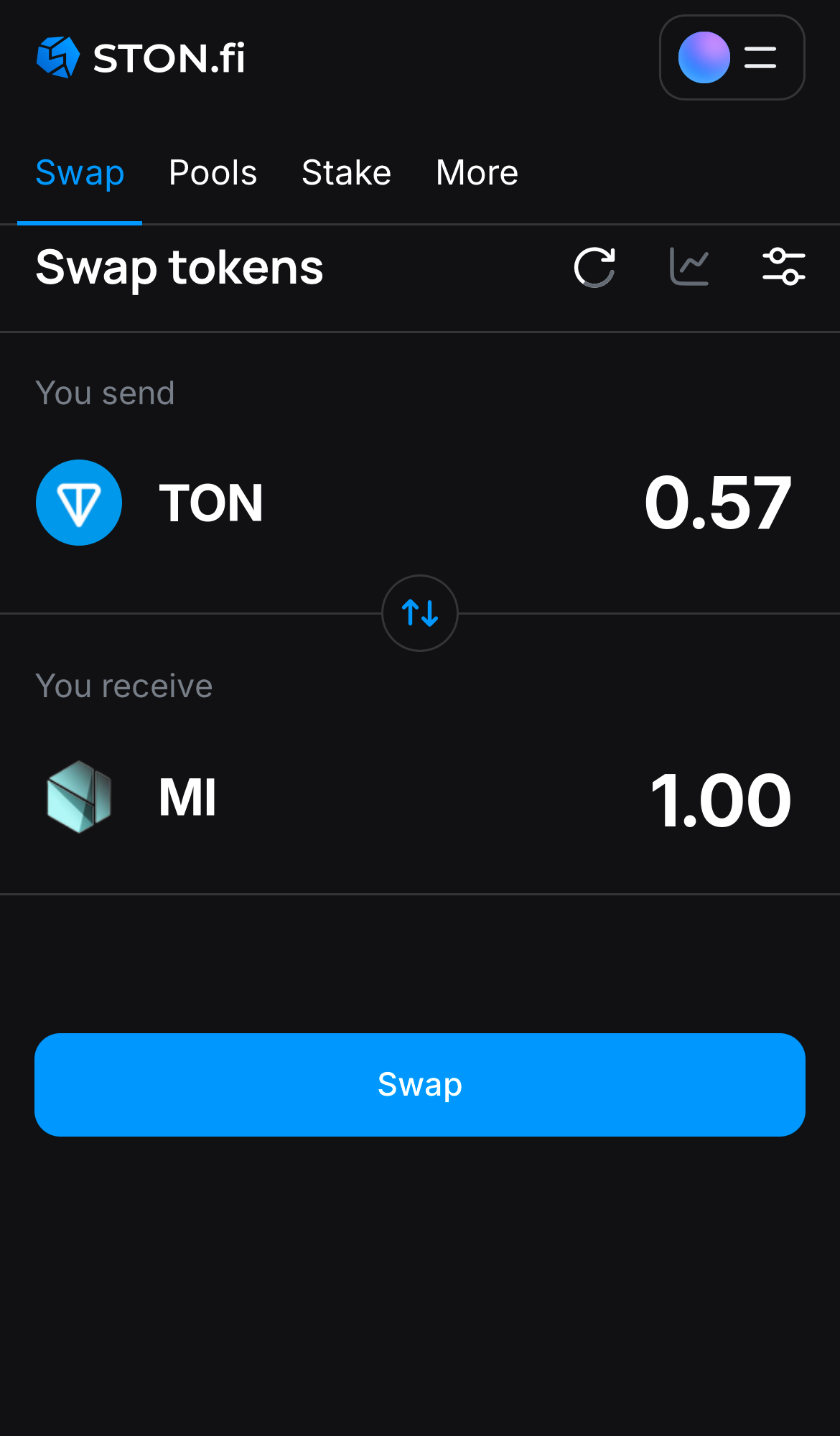Open swap settings via sliders icon
840x1436 pixels.
point(784,267)
